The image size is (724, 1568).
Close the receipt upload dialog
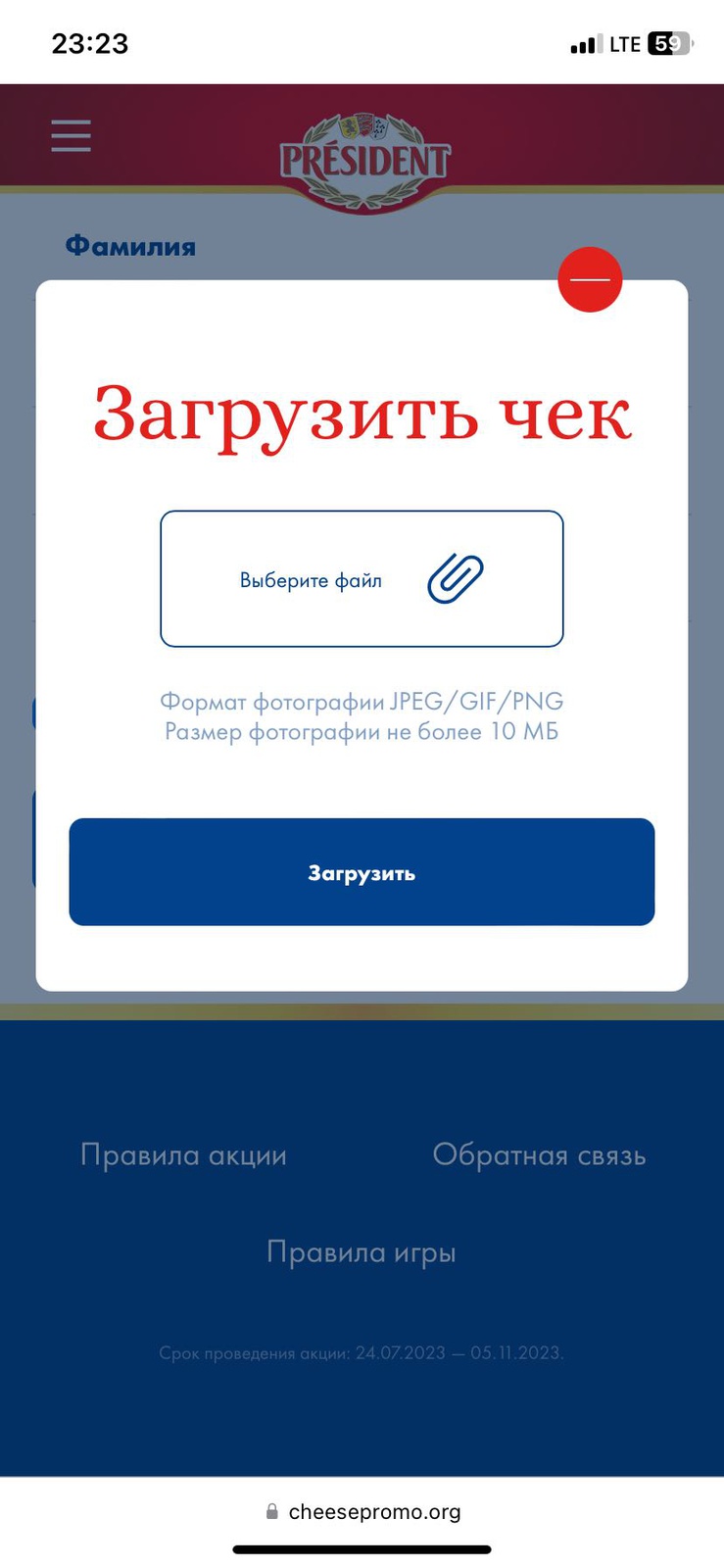click(590, 279)
